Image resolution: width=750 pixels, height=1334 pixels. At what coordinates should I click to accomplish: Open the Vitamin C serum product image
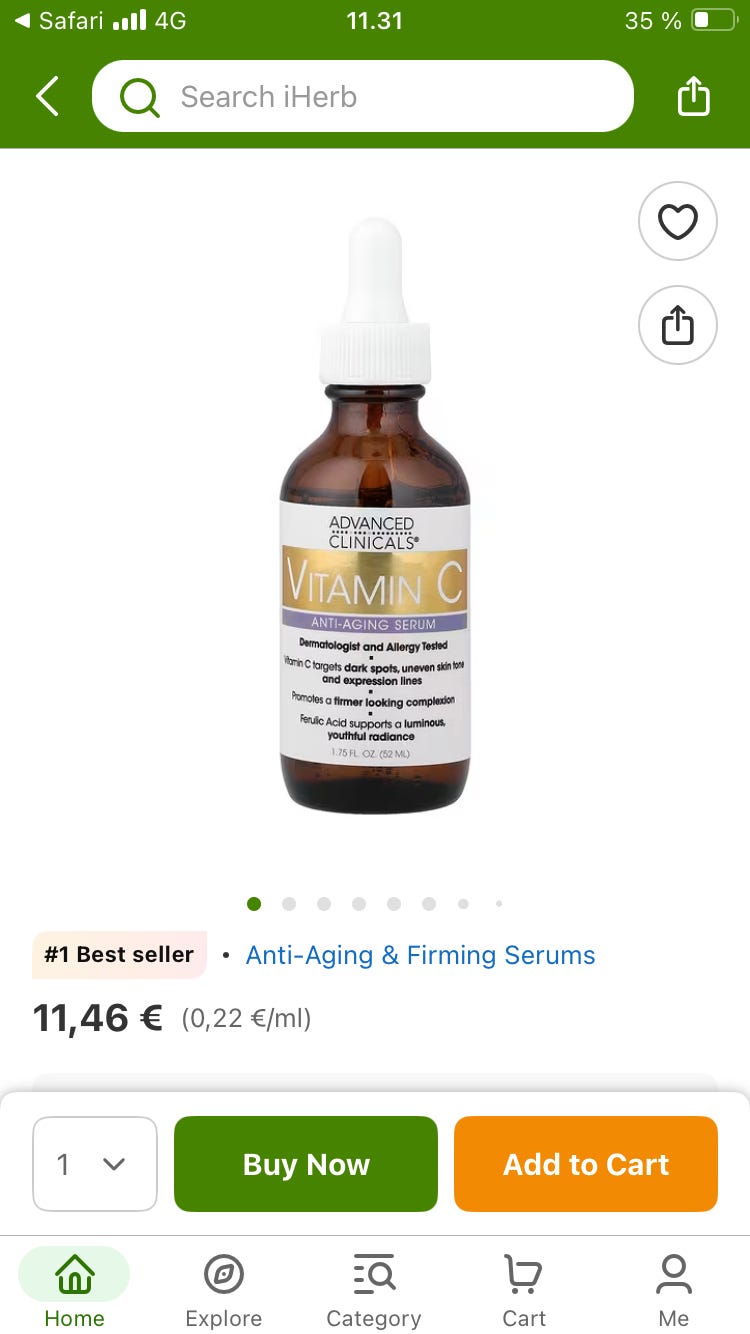coord(375,515)
